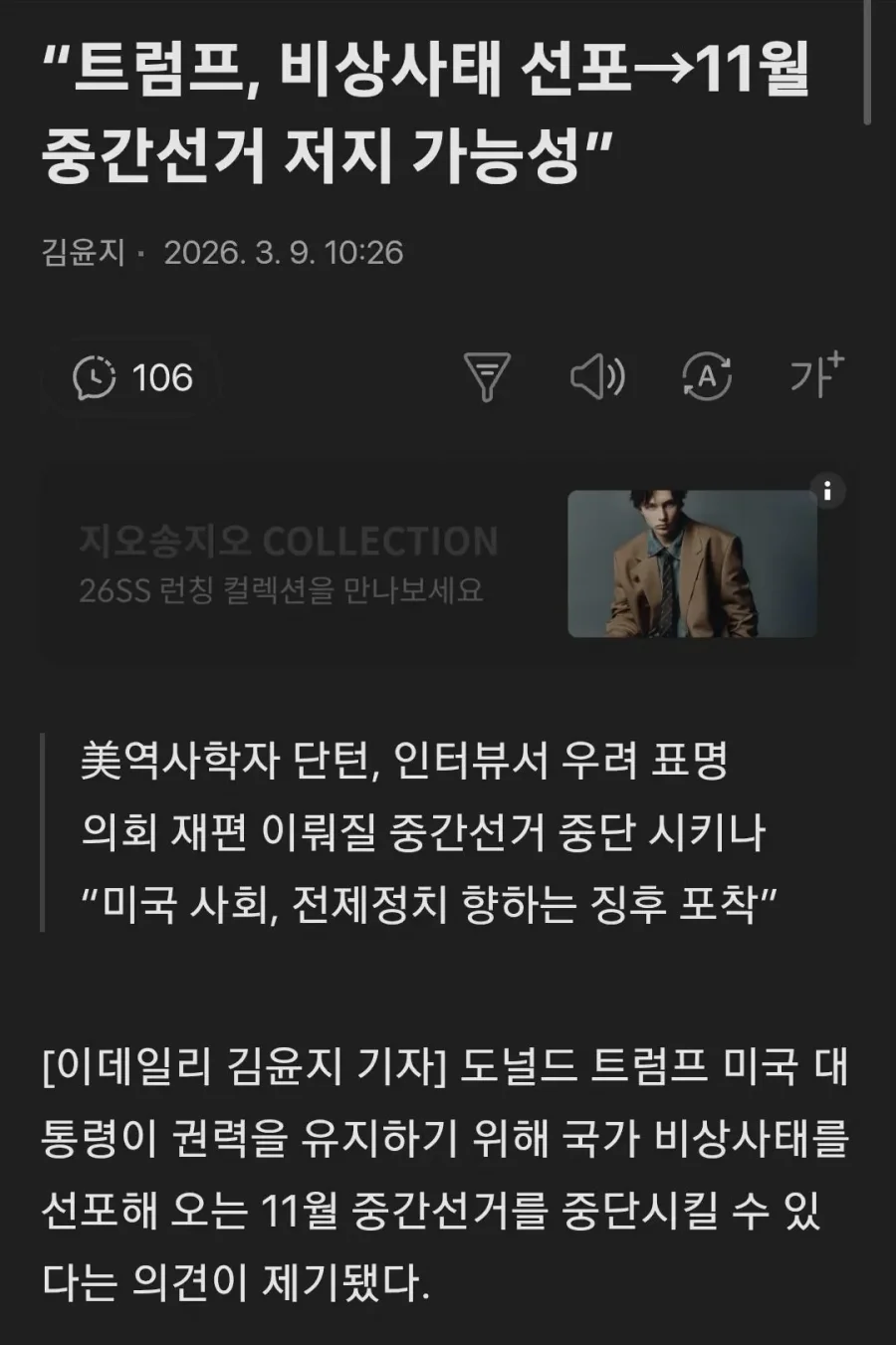Adjust font size with the 가 icon
This screenshot has width=896, height=1345.
coord(816,375)
